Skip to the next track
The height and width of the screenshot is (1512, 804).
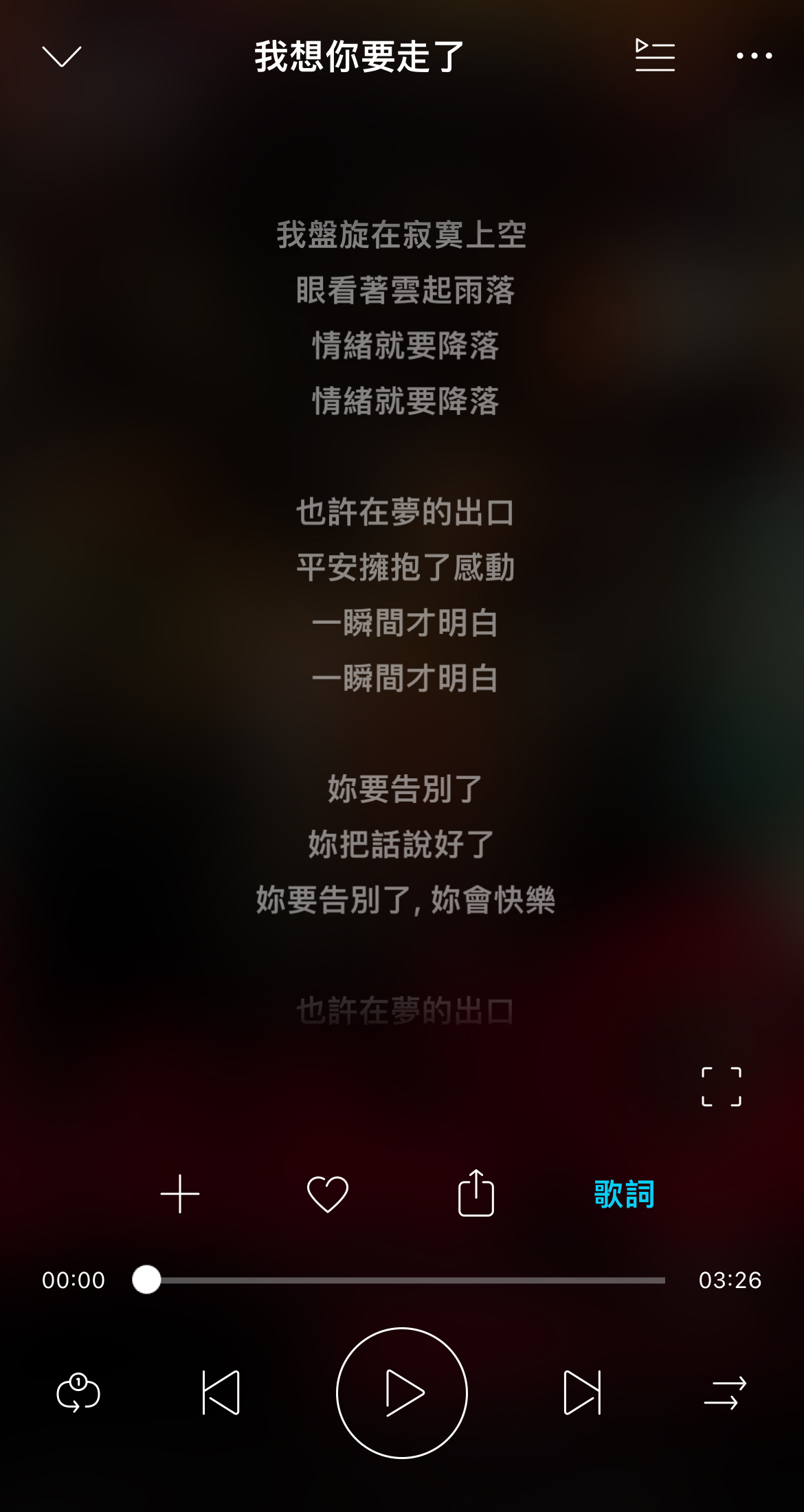pyautogui.click(x=583, y=1393)
